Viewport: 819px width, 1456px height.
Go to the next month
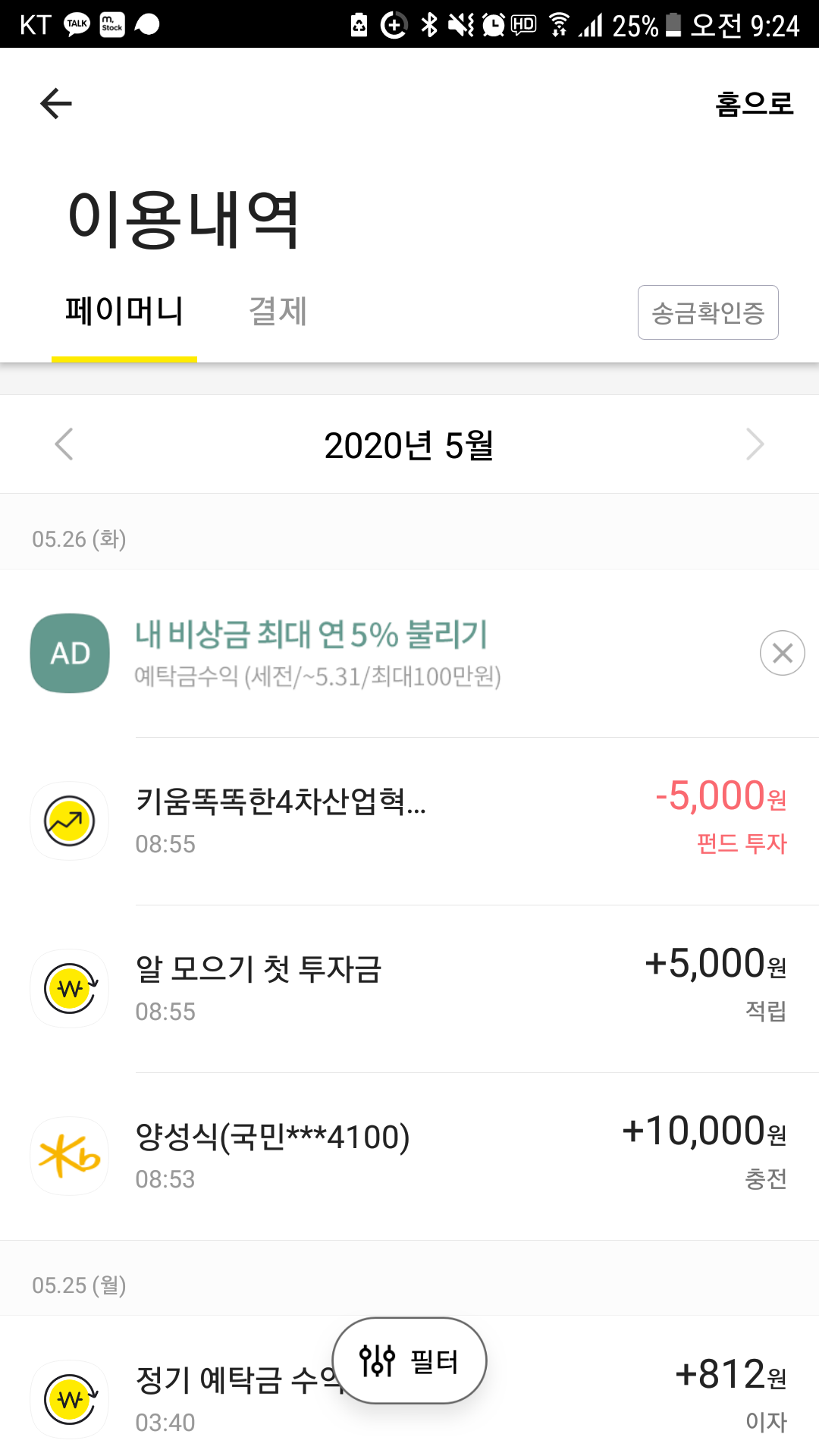coord(755,444)
